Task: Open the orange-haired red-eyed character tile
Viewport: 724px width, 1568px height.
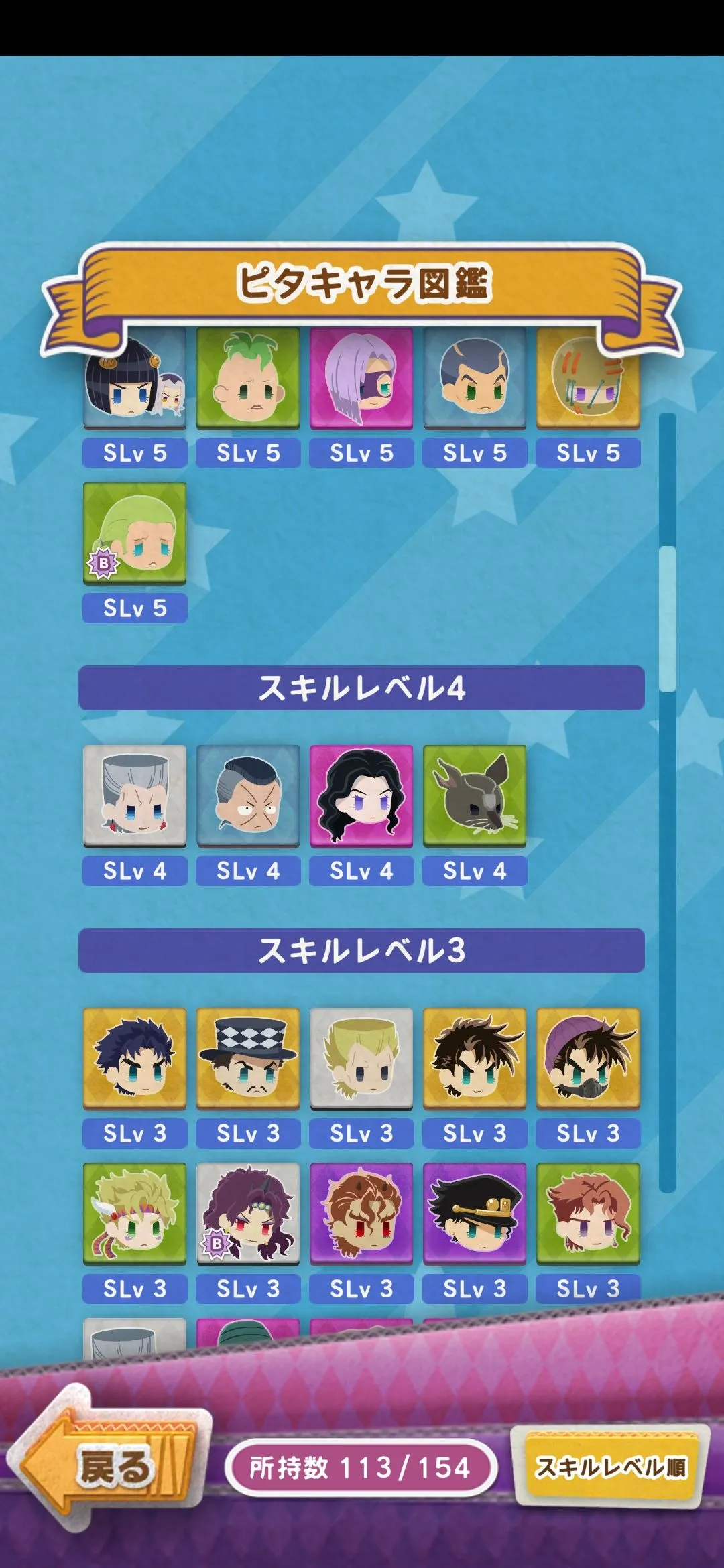Action: coord(361,1214)
